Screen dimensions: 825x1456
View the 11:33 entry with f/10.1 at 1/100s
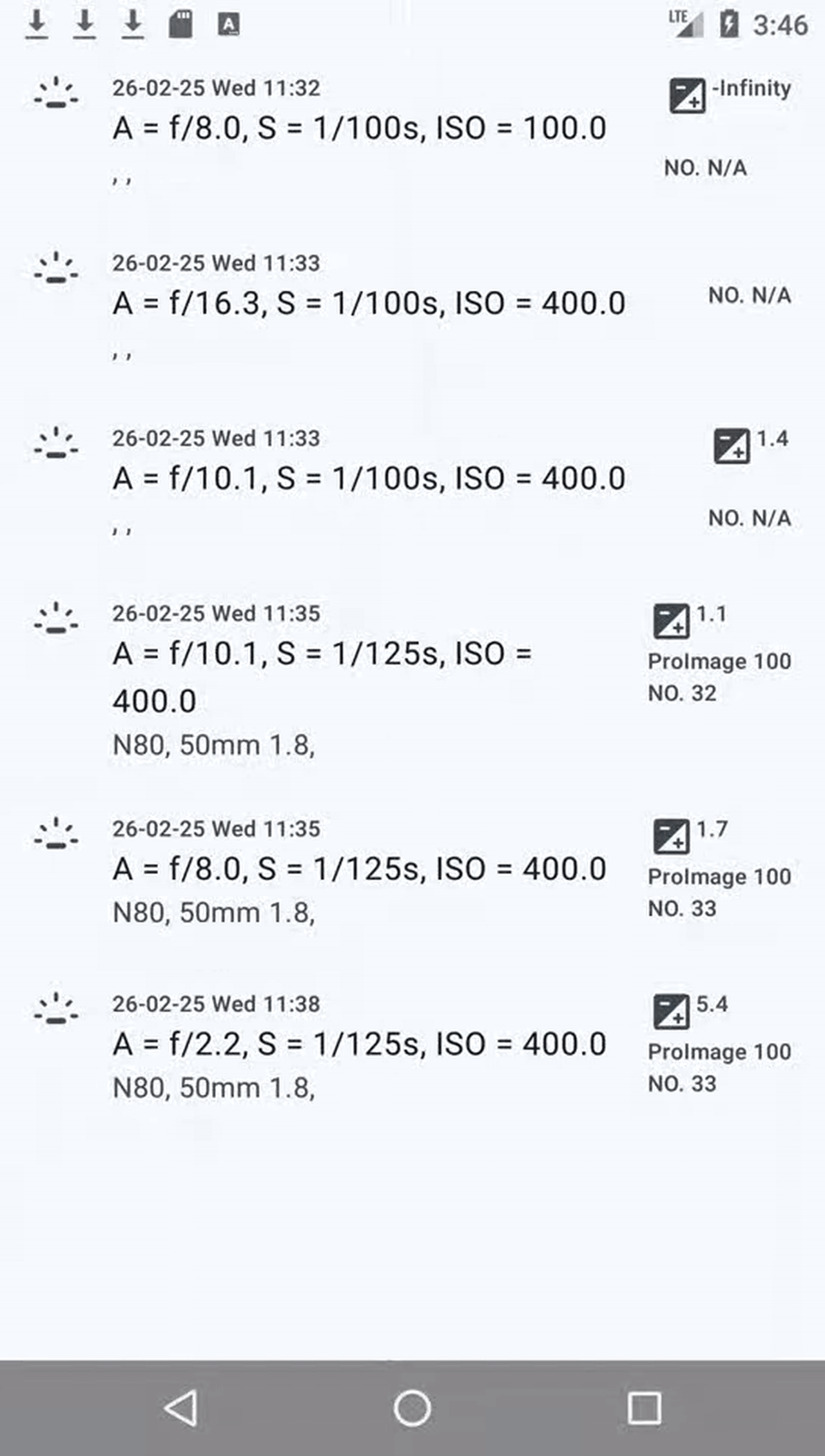(x=368, y=478)
